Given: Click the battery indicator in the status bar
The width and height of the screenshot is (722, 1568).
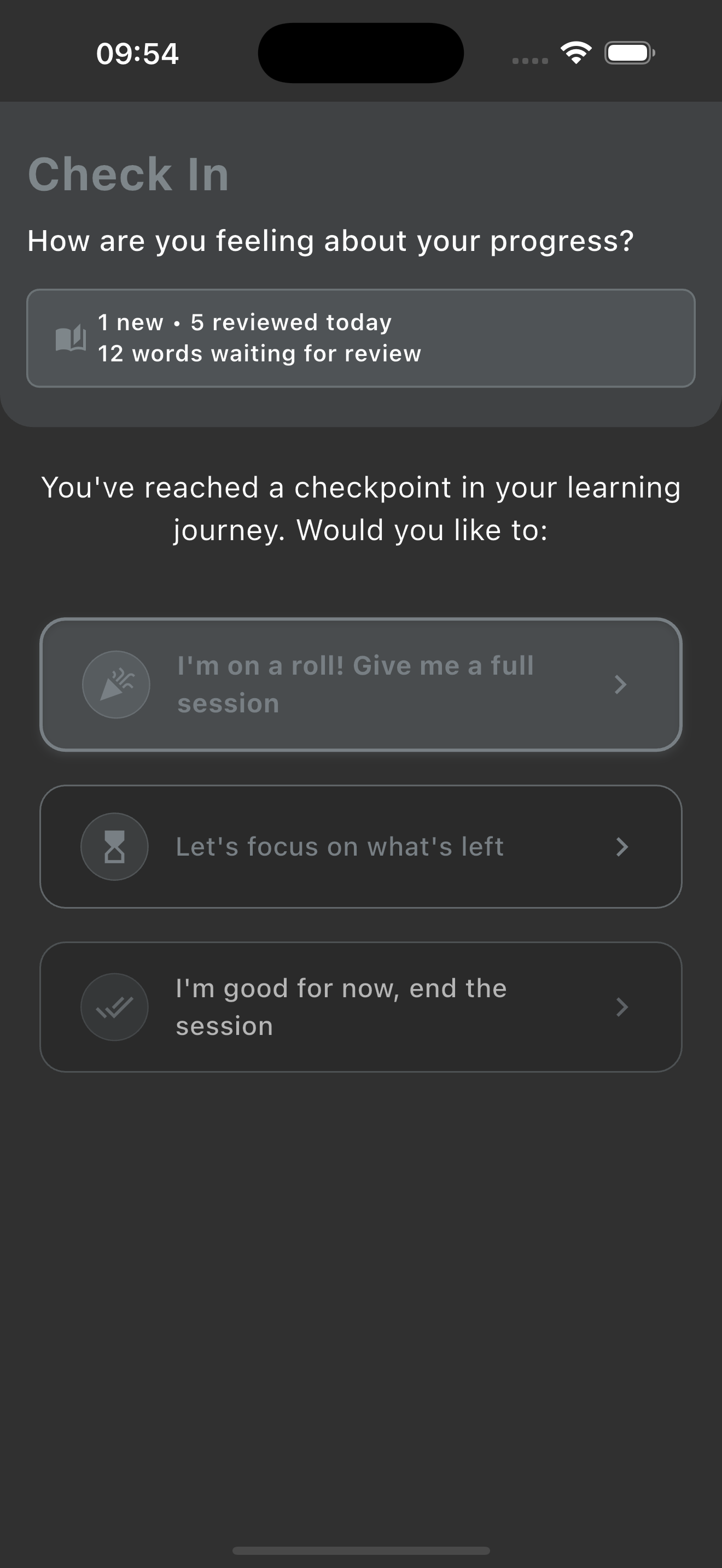Looking at the screenshot, I should click(628, 53).
